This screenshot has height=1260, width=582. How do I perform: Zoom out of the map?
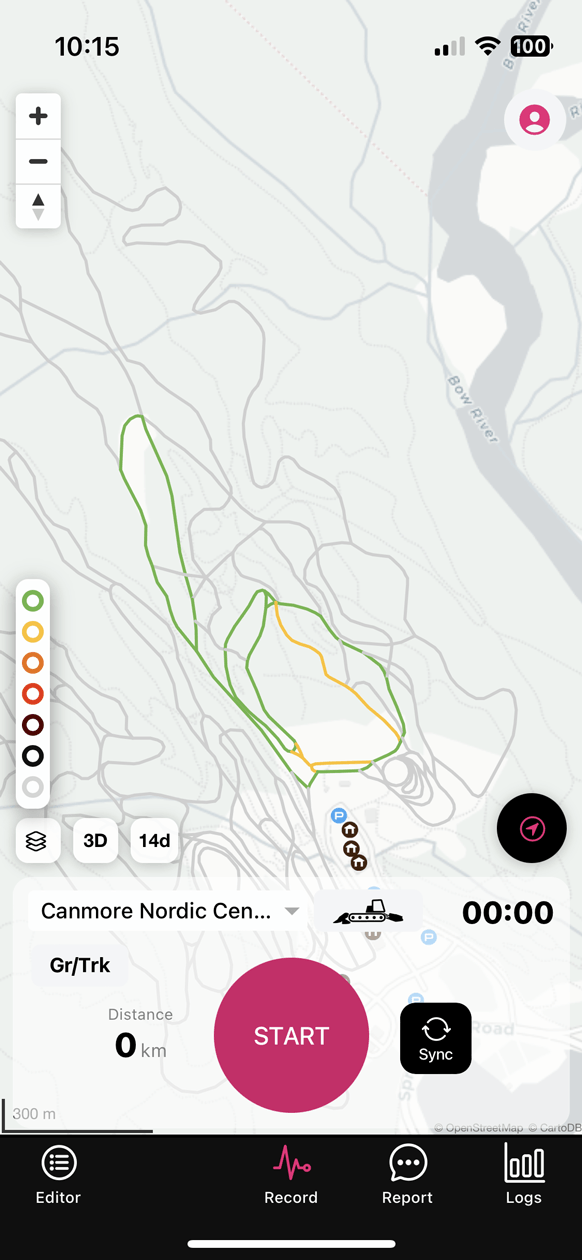pos(38,161)
